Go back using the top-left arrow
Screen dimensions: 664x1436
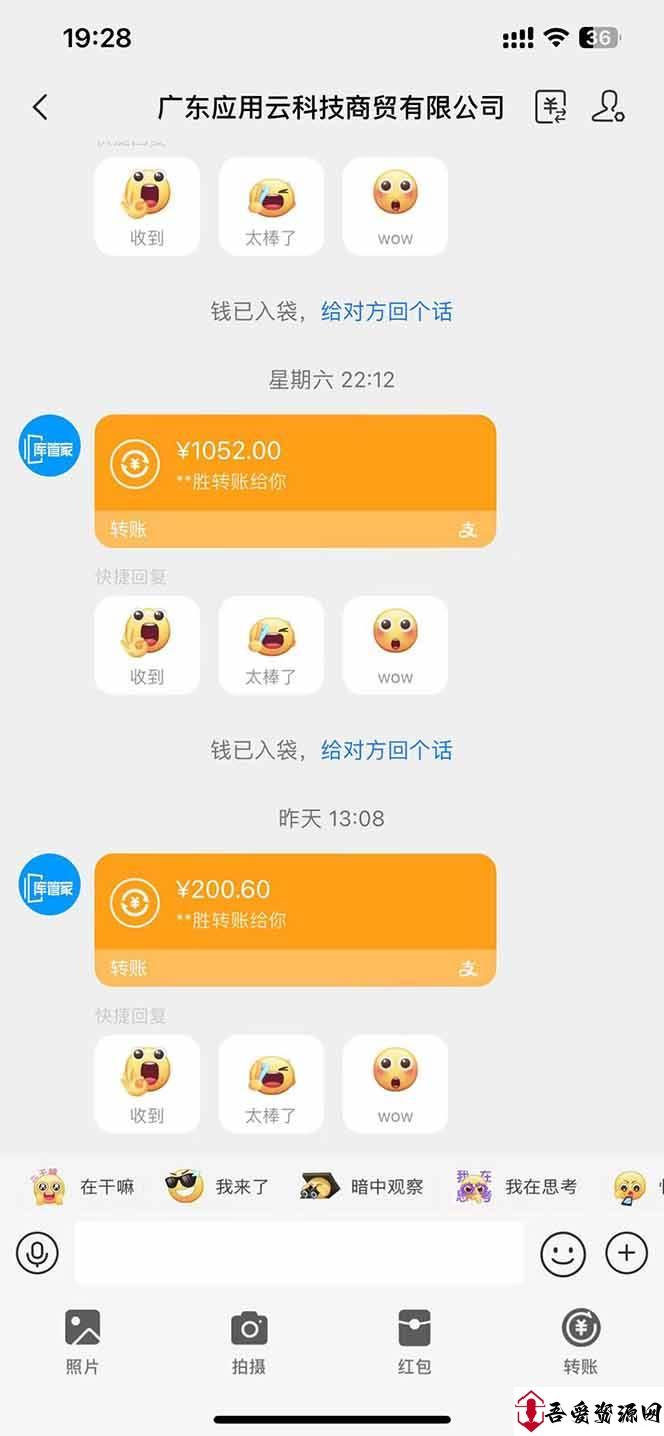[40, 107]
